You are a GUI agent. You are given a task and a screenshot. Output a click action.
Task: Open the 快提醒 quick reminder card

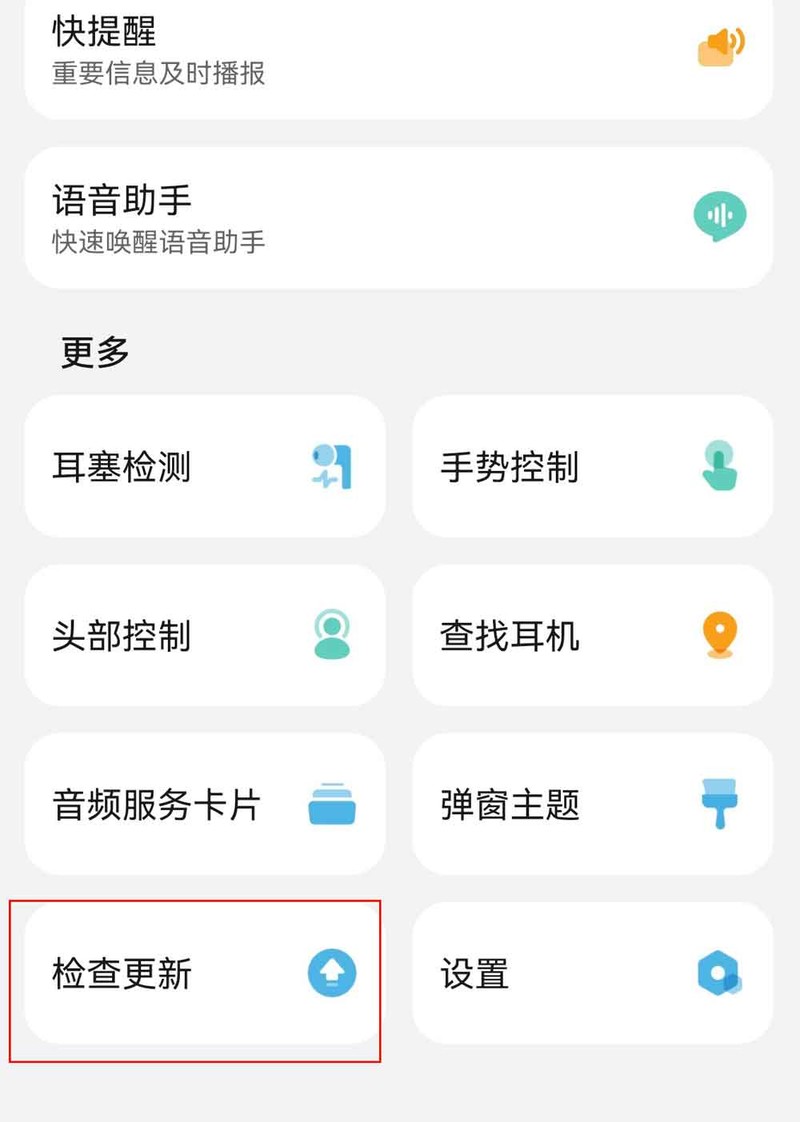(x=400, y=50)
